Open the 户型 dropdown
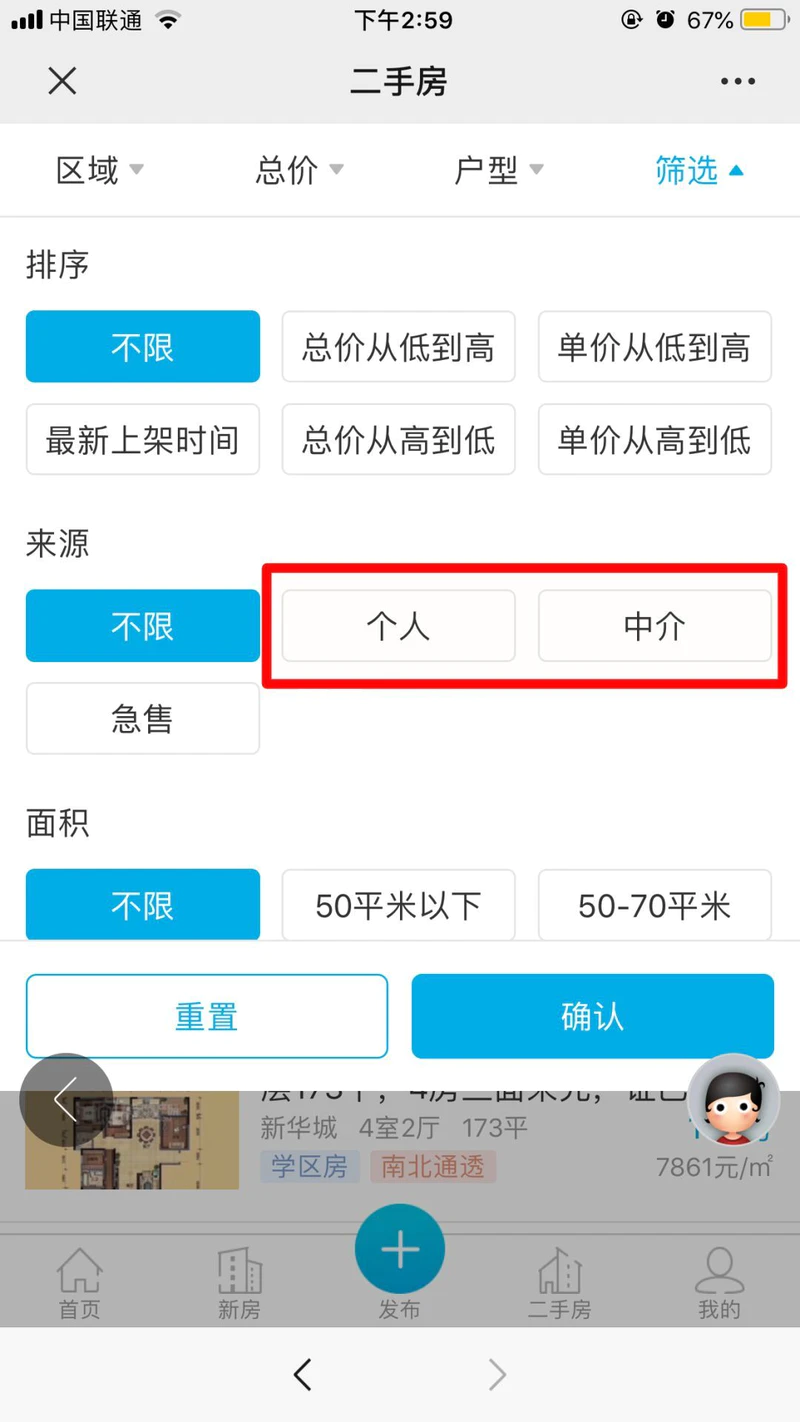 (498, 171)
